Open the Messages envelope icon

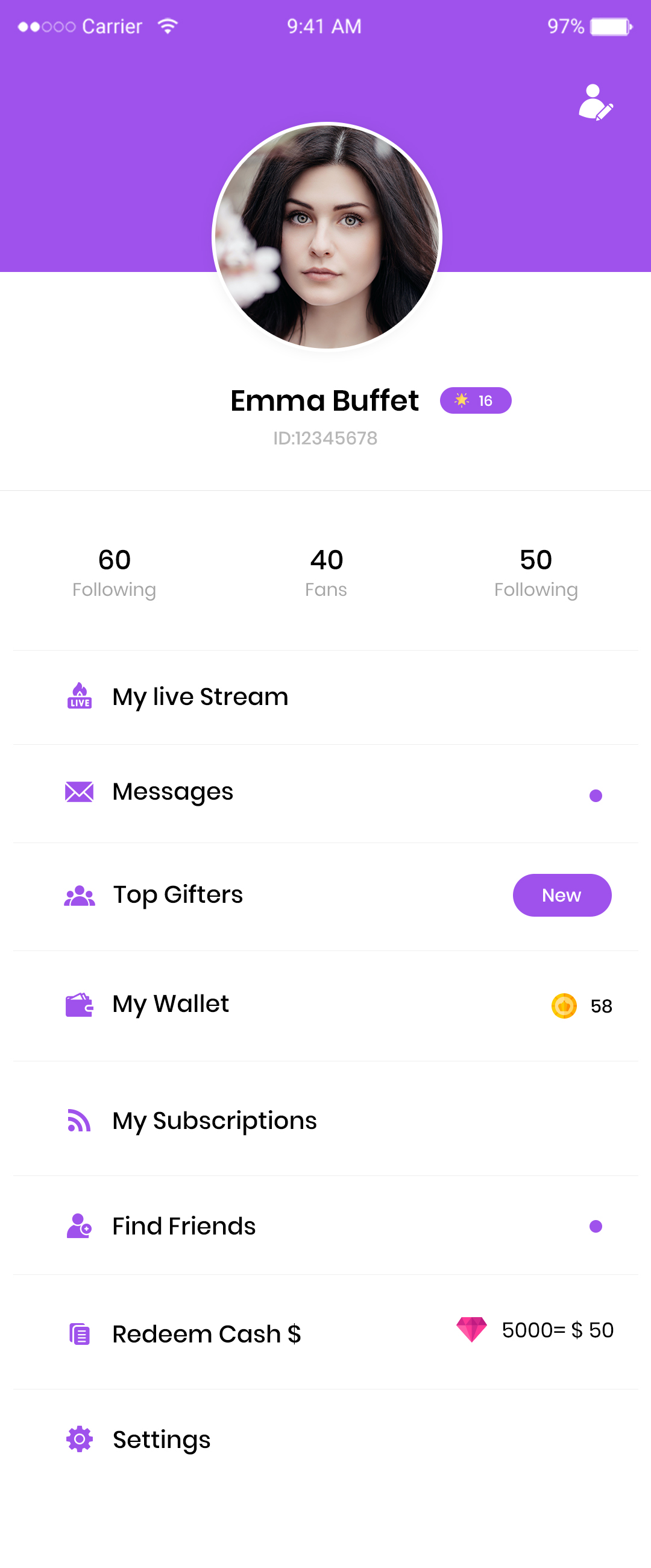[78, 792]
